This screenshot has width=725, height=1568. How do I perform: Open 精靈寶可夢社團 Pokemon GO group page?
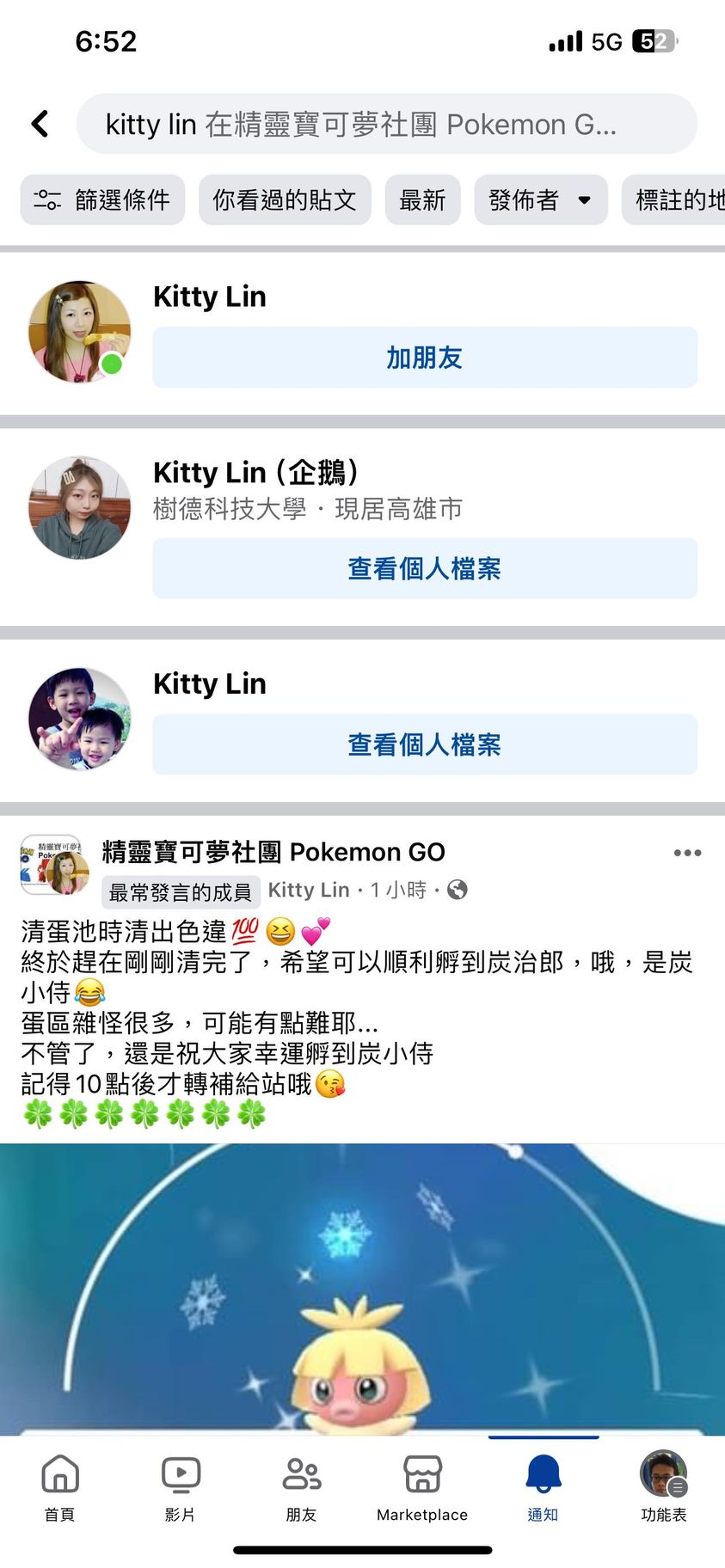(273, 852)
